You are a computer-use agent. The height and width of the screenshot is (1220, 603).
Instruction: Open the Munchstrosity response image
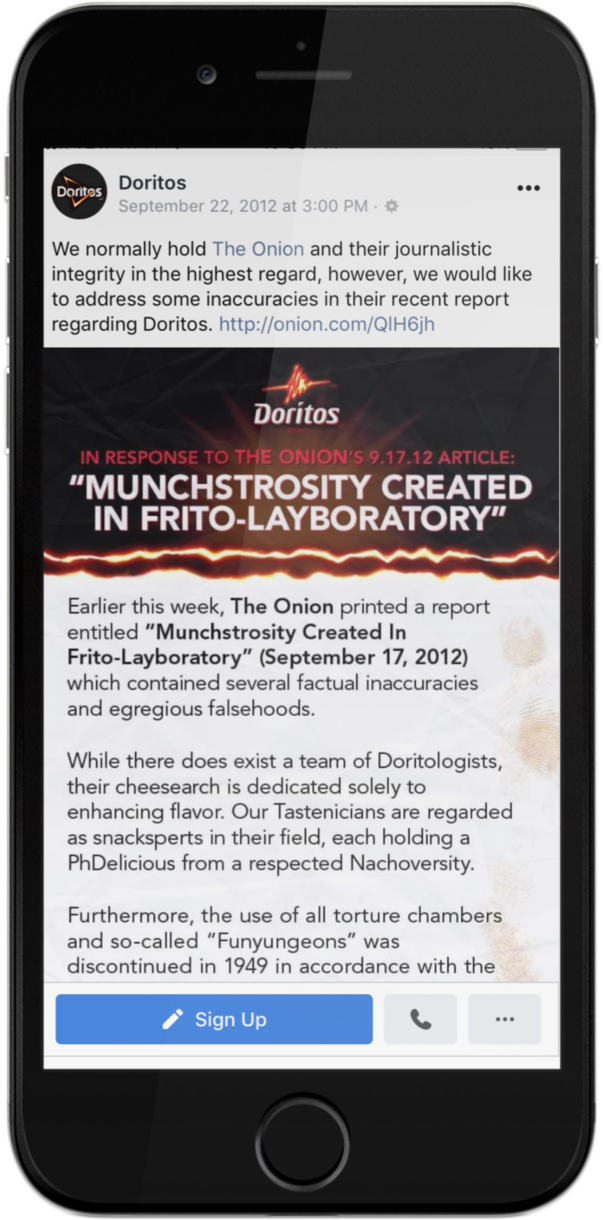click(x=301, y=660)
